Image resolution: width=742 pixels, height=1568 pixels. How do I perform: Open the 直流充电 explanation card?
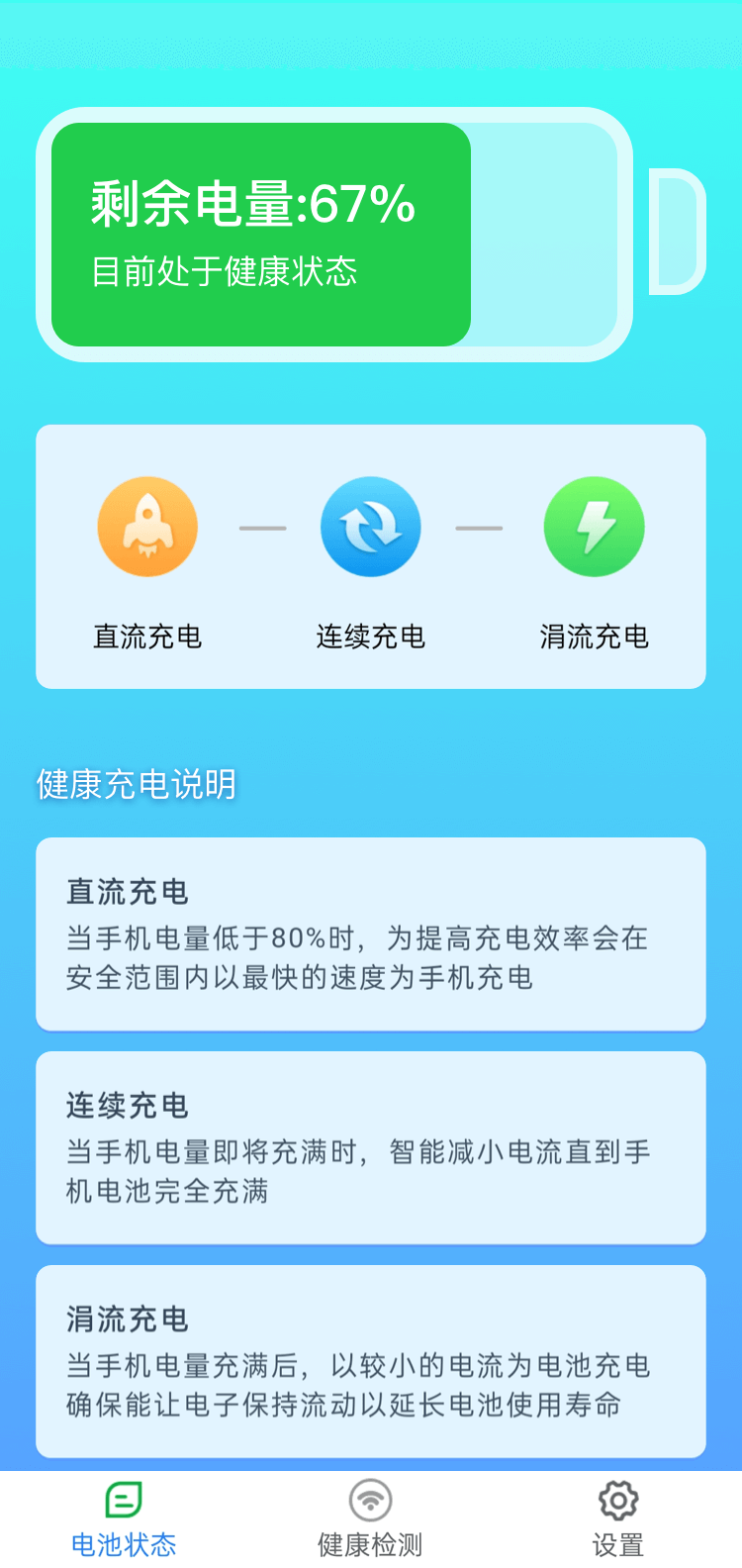tap(370, 934)
